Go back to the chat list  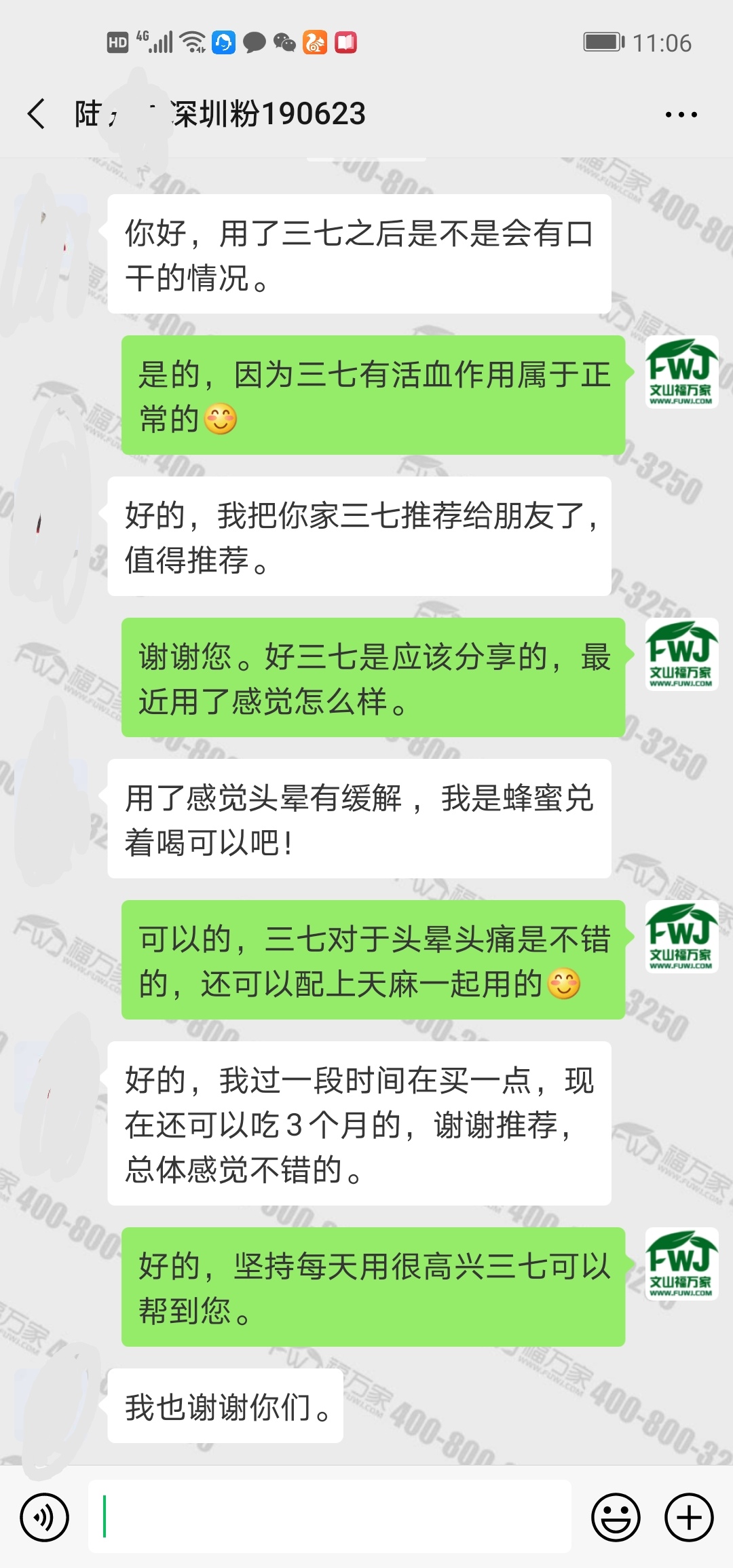37,113
